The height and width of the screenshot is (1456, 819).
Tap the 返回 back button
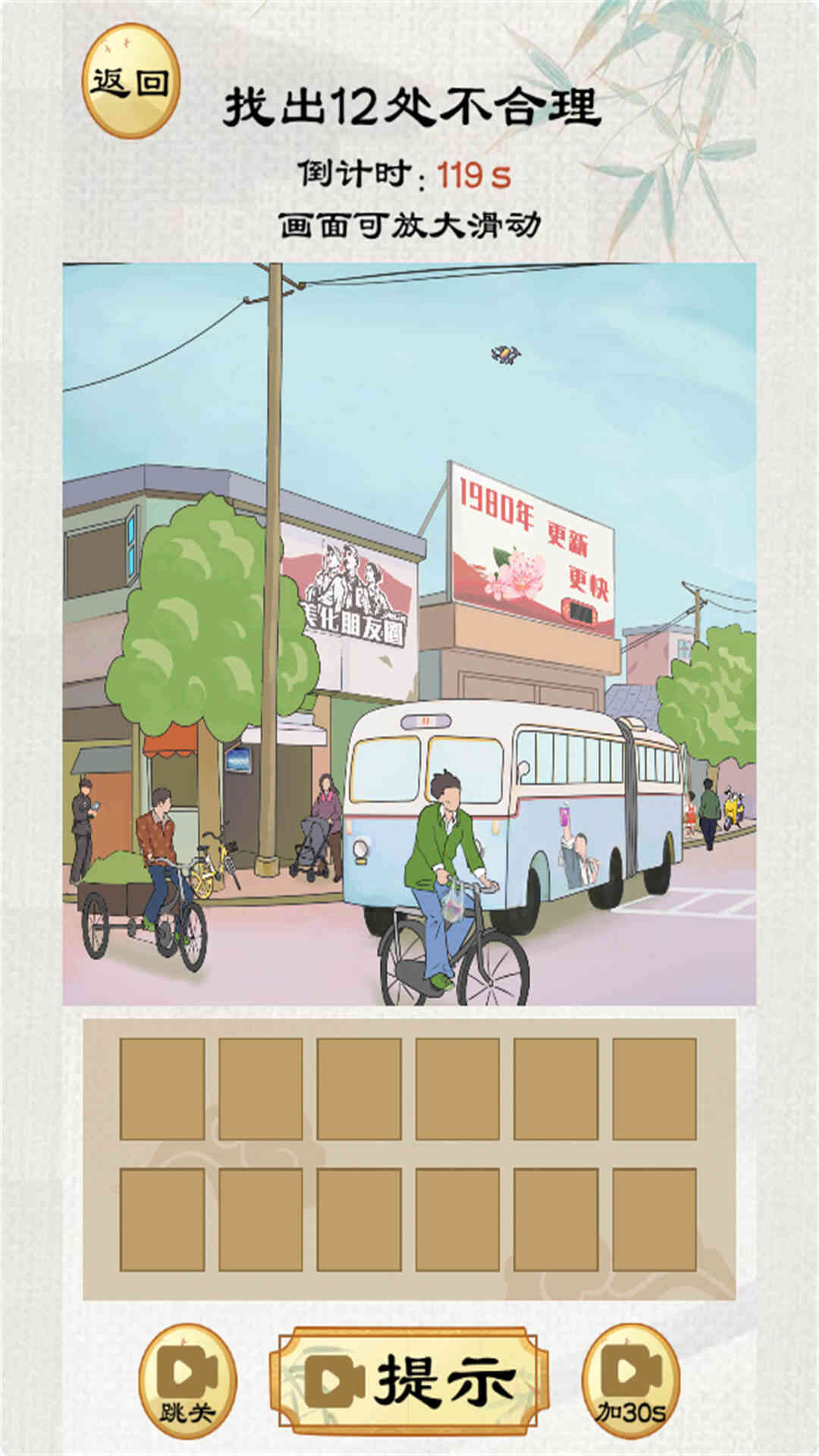point(130,81)
